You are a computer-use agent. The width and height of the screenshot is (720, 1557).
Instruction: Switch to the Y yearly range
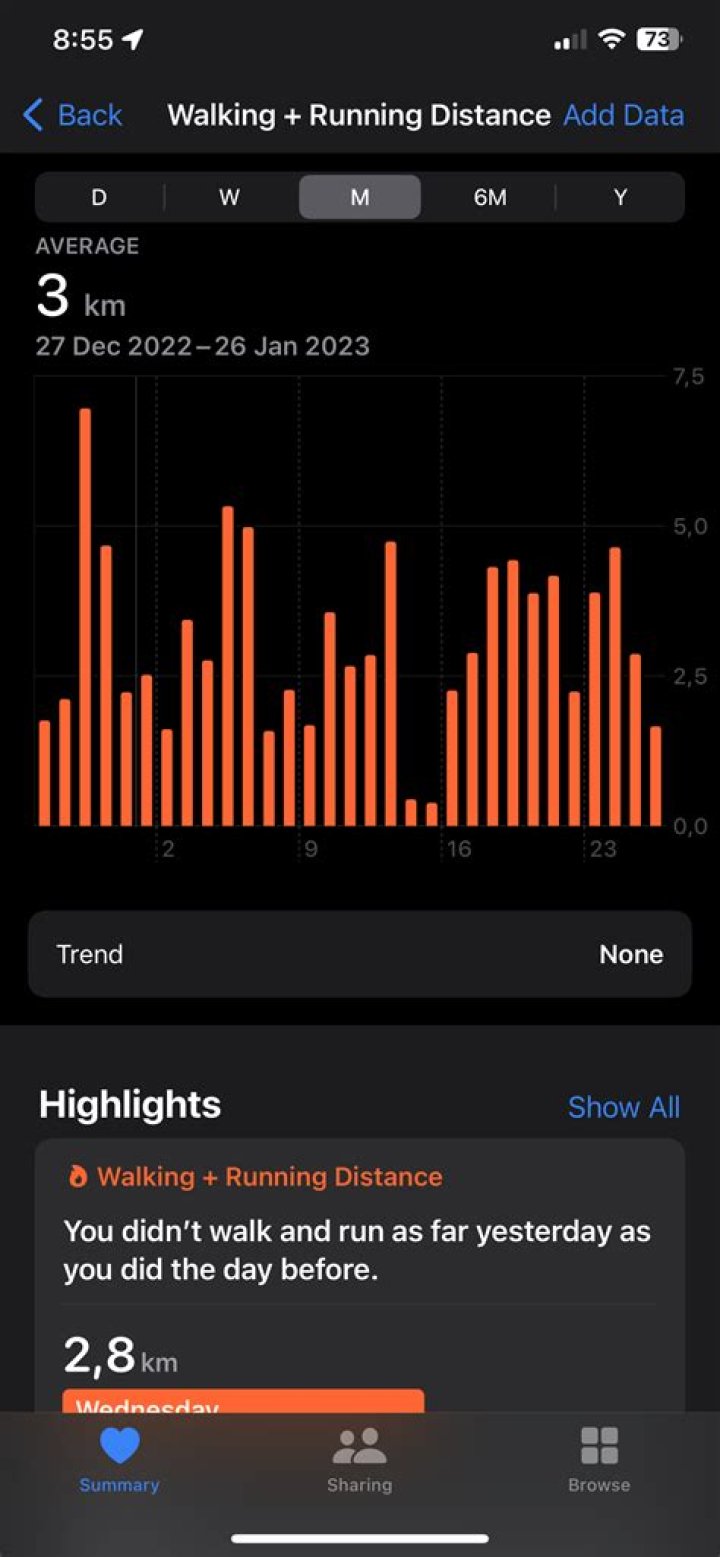point(620,197)
